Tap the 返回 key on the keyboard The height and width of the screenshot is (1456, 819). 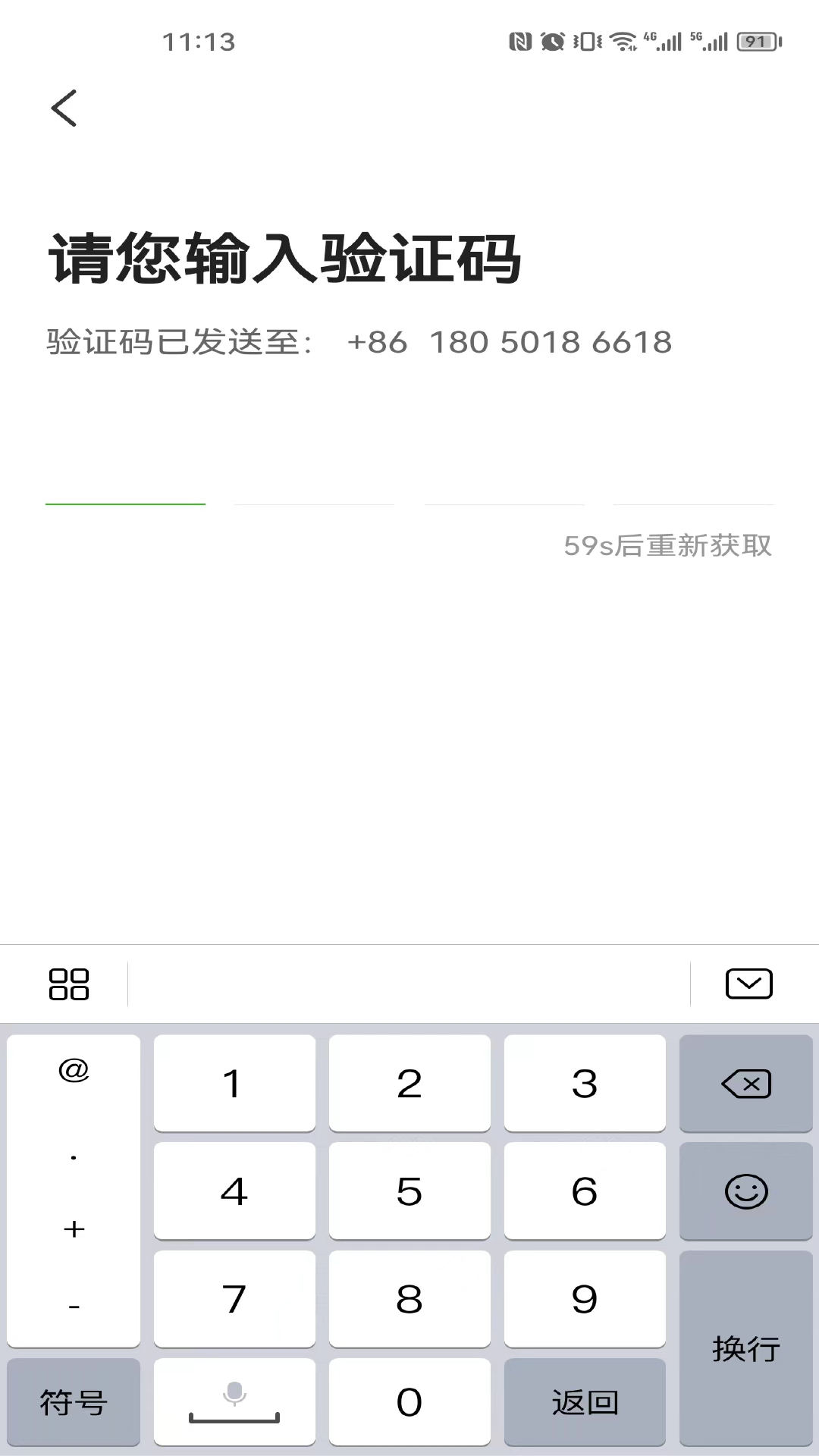(x=584, y=1401)
